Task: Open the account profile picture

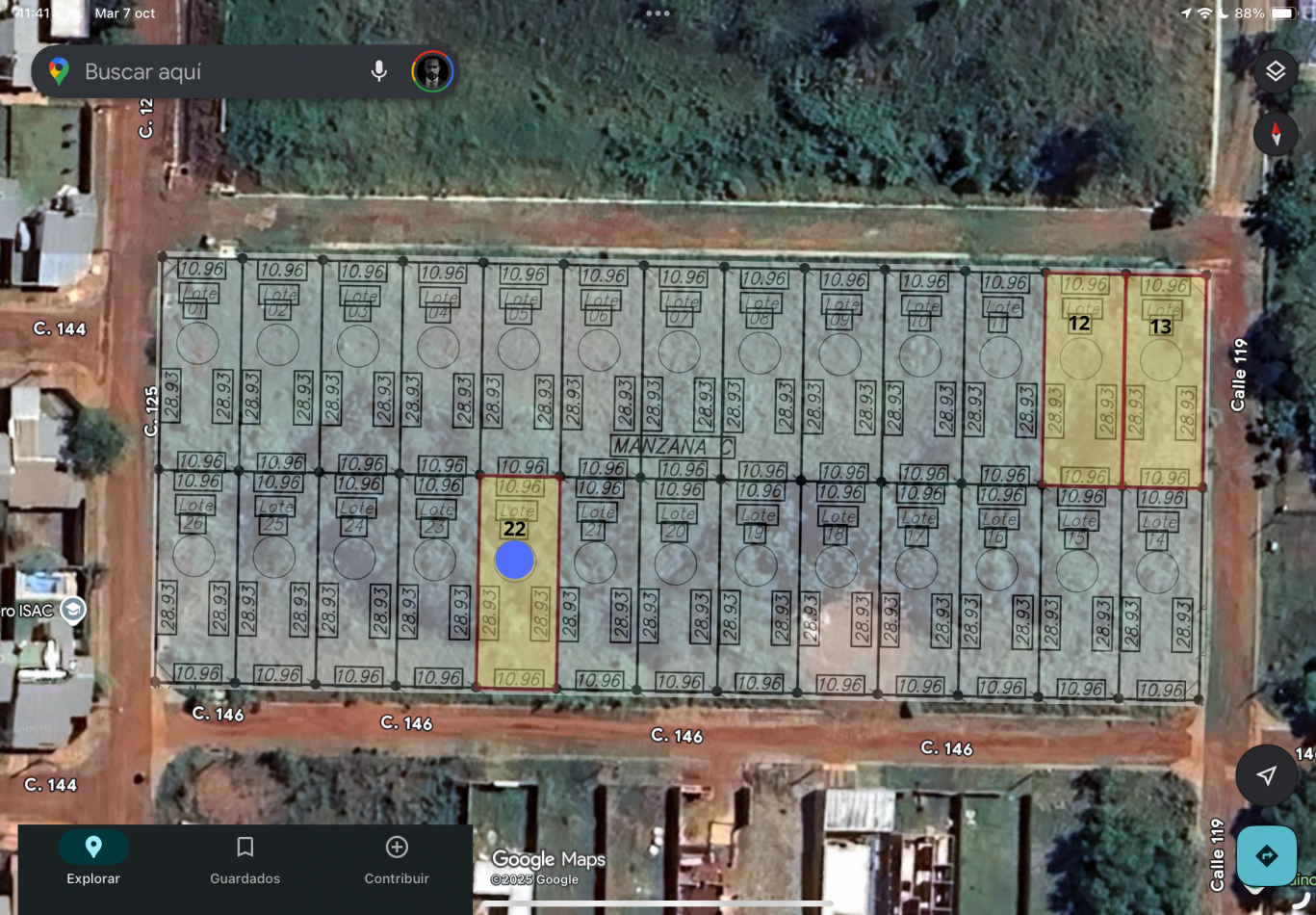Action: click(x=432, y=71)
